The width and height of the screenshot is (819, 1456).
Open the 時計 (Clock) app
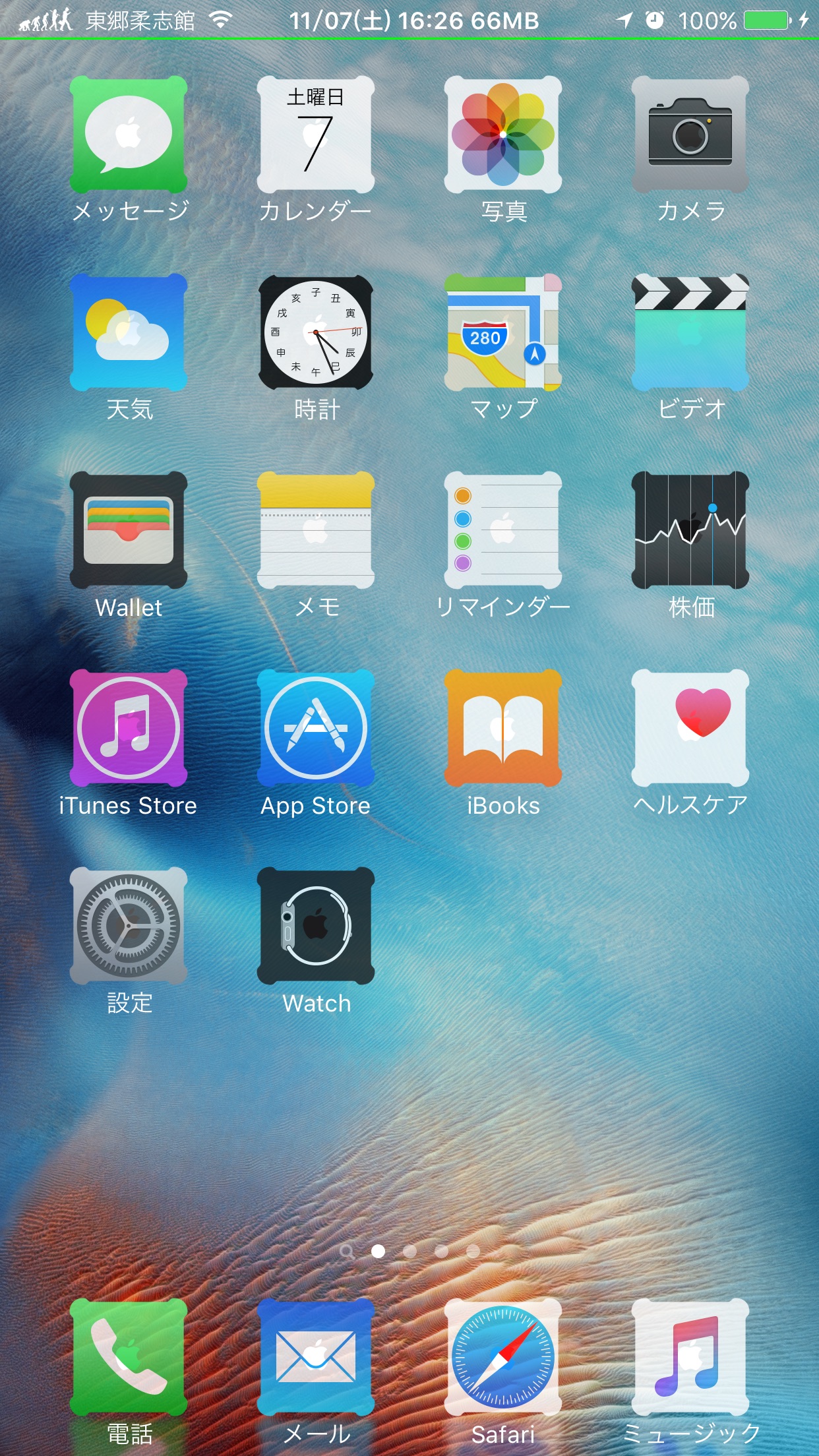tap(316, 332)
